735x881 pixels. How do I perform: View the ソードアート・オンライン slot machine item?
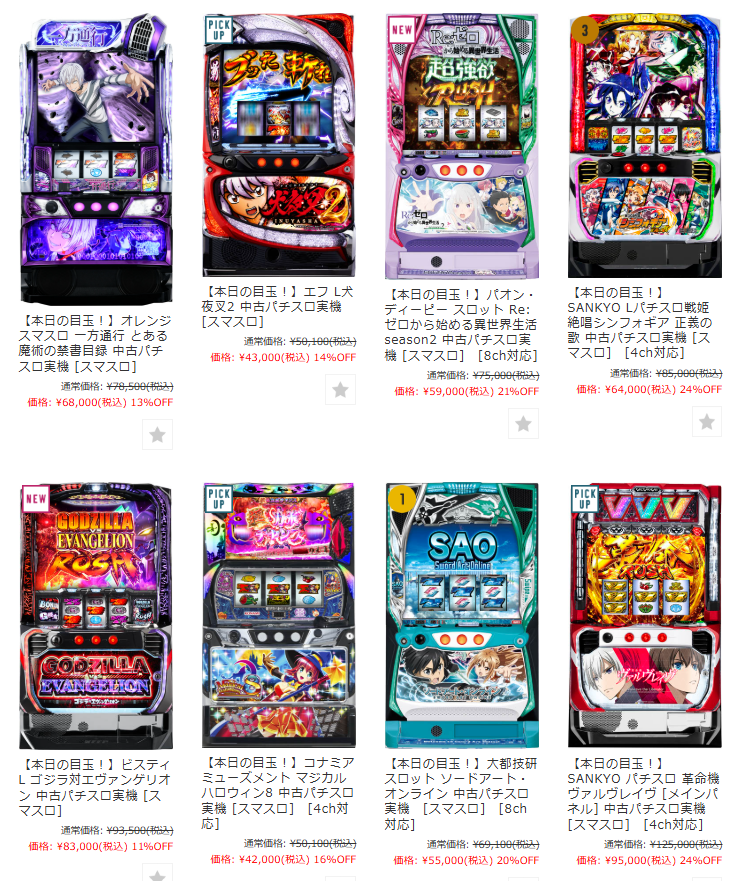[462, 615]
